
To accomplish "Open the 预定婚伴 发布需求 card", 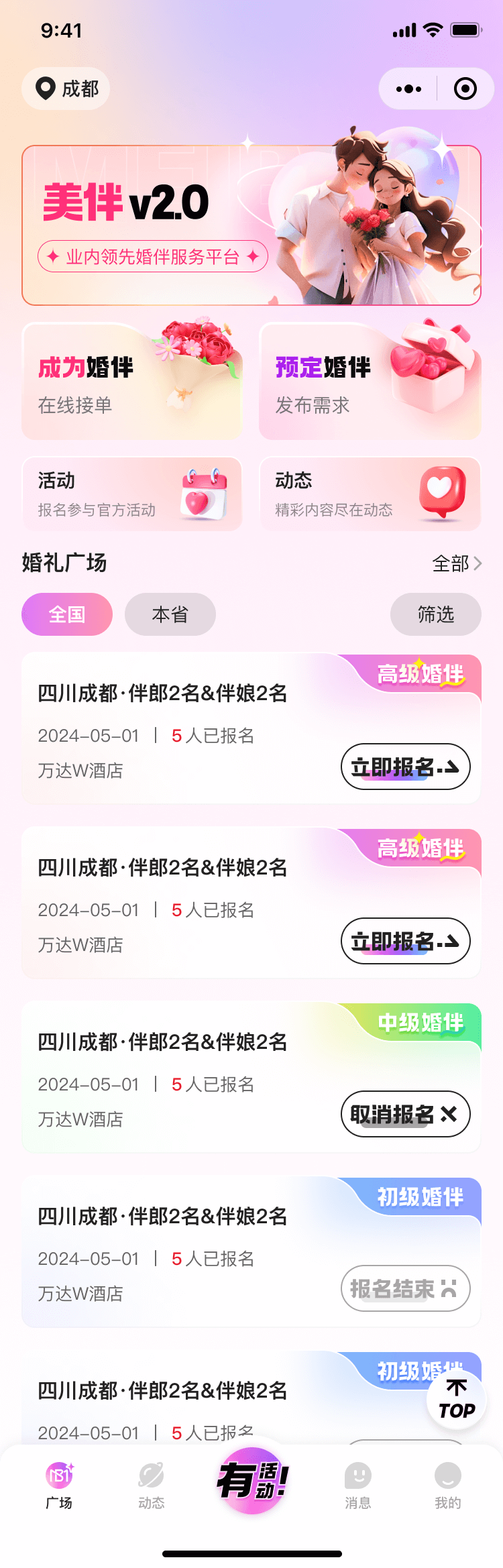I will [x=370, y=382].
